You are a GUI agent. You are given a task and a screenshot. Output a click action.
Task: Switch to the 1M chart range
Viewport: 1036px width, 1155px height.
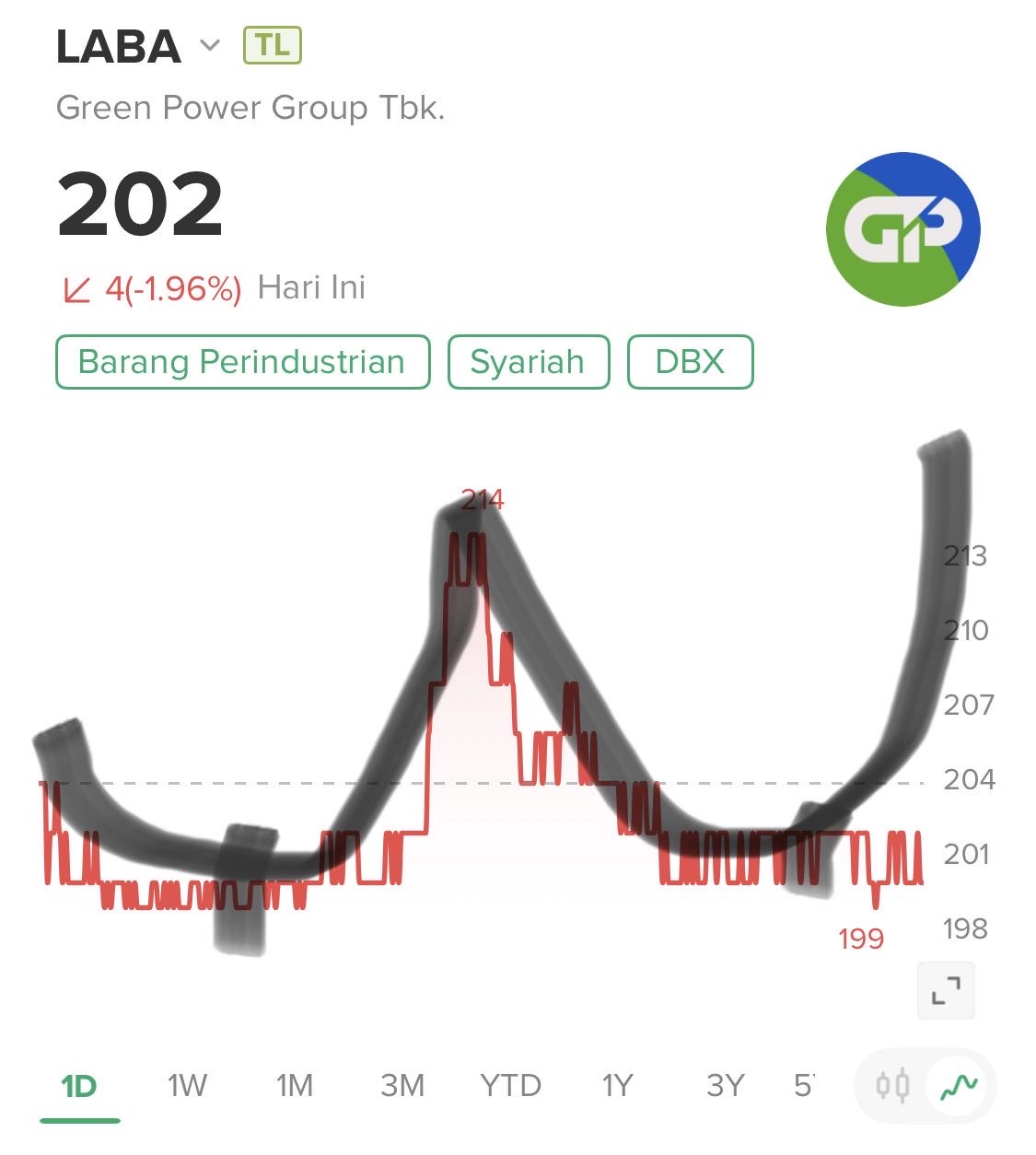point(295,1086)
